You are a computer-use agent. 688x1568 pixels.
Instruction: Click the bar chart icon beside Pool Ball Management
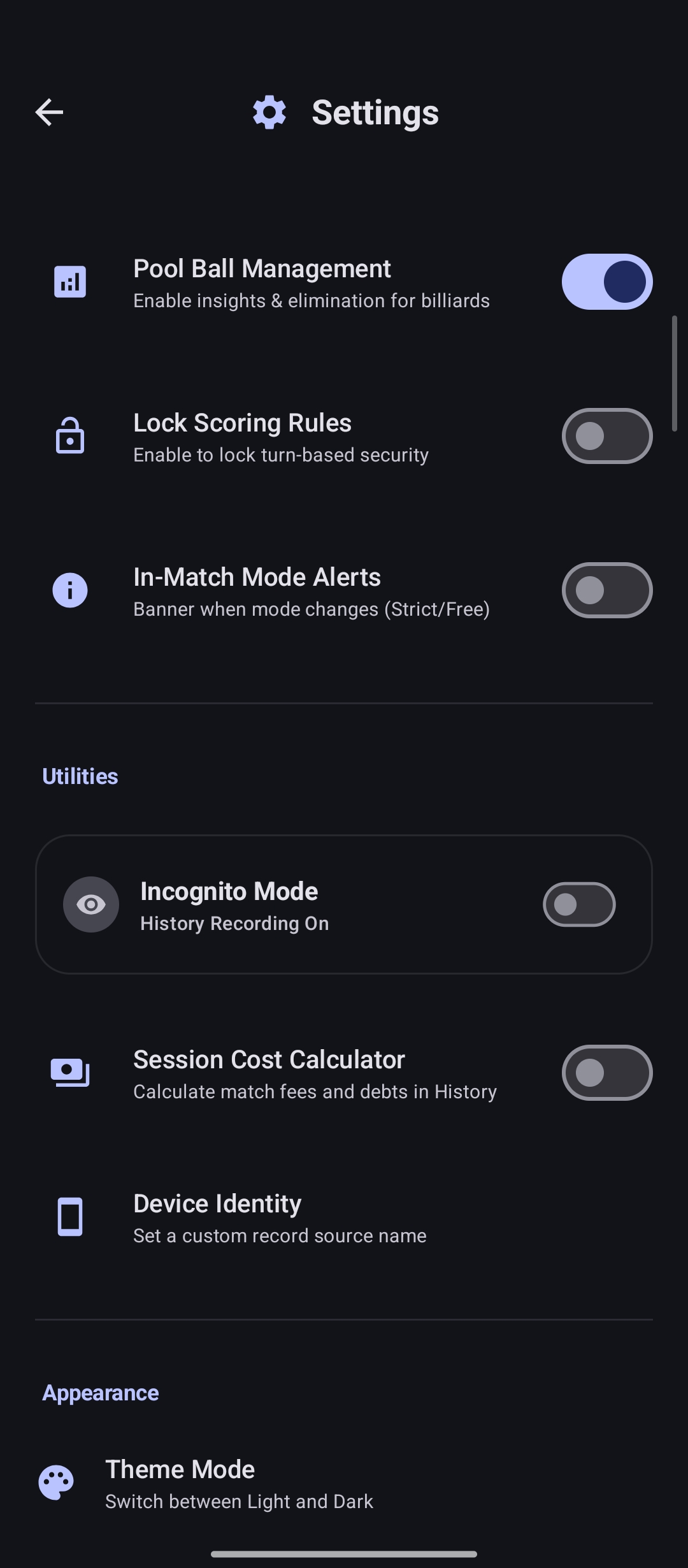tap(69, 281)
